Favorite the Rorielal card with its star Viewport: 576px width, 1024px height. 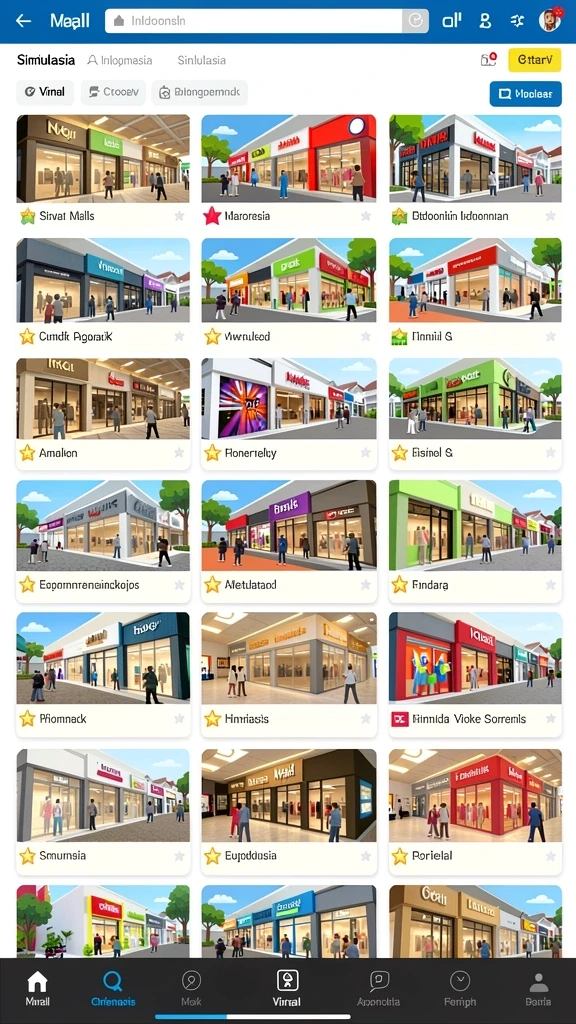(551, 856)
